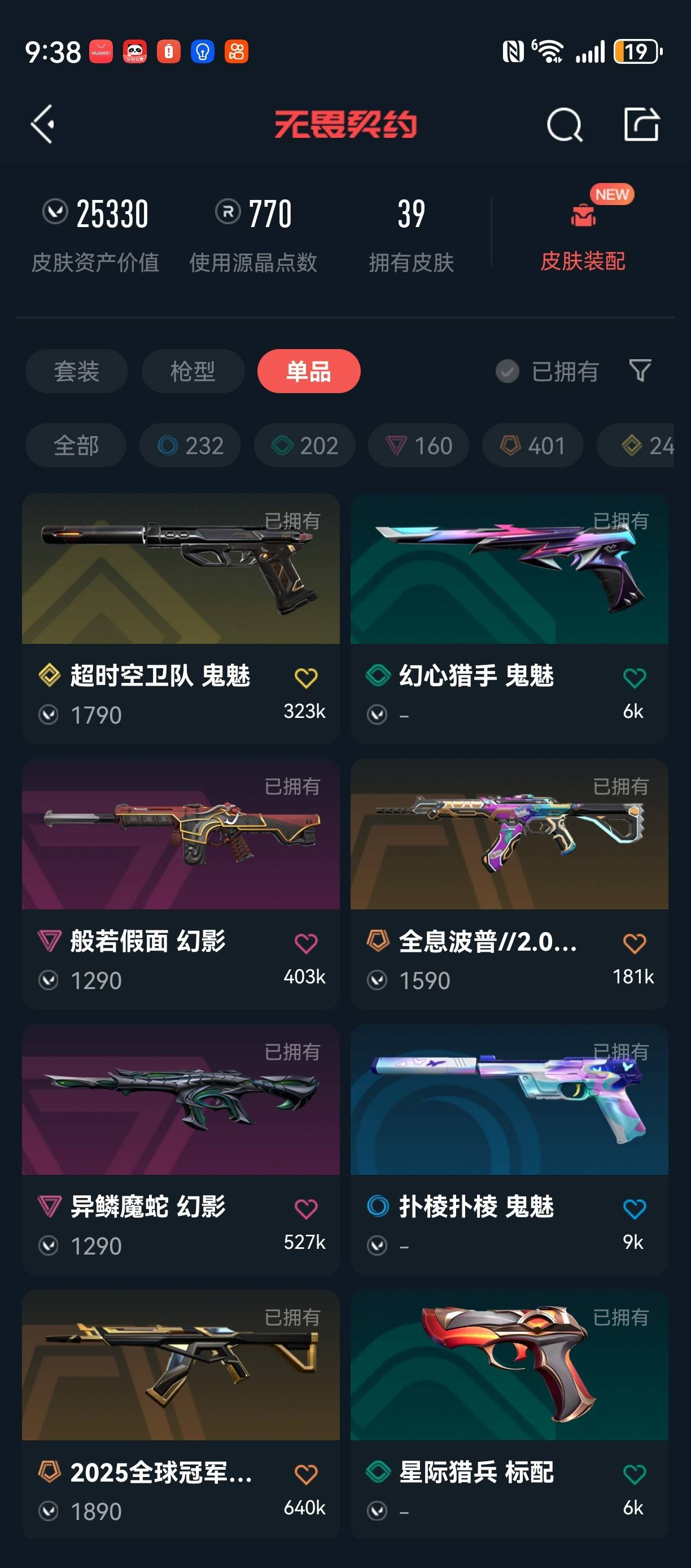Toggle the 已拥有 owned filter

pyautogui.click(x=547, y=371)
